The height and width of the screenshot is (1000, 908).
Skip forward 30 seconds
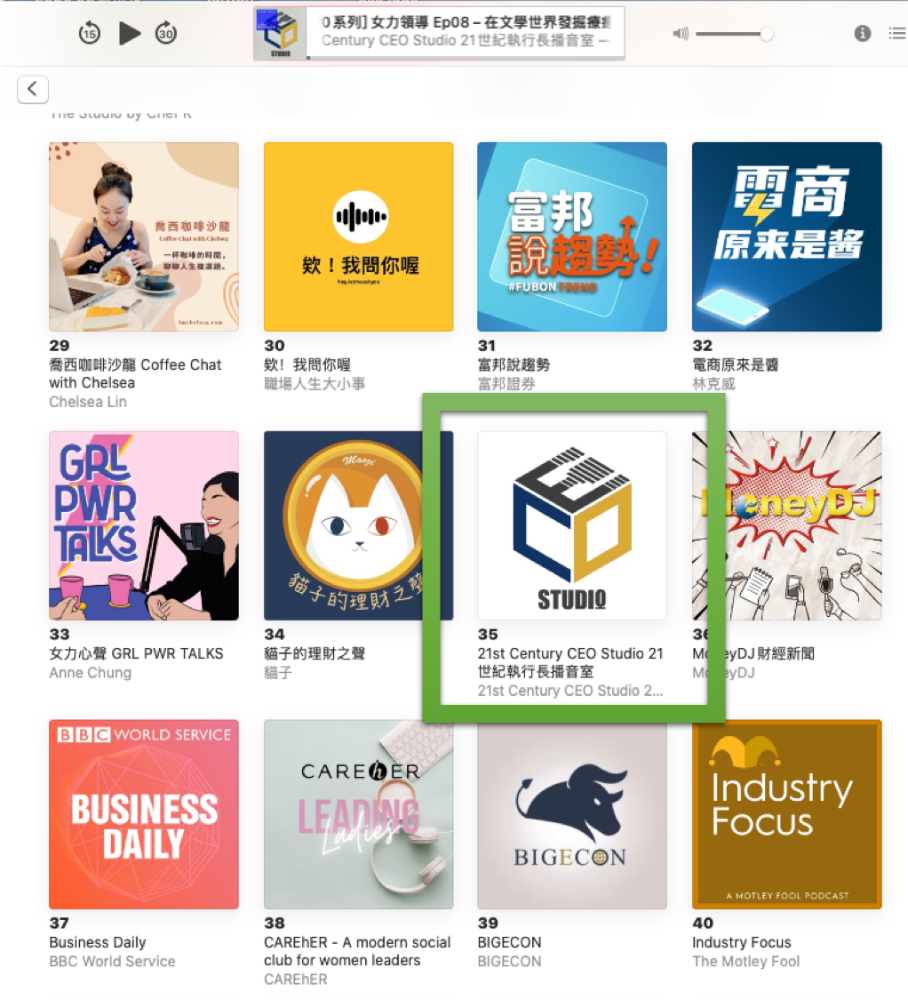(166, 33)
